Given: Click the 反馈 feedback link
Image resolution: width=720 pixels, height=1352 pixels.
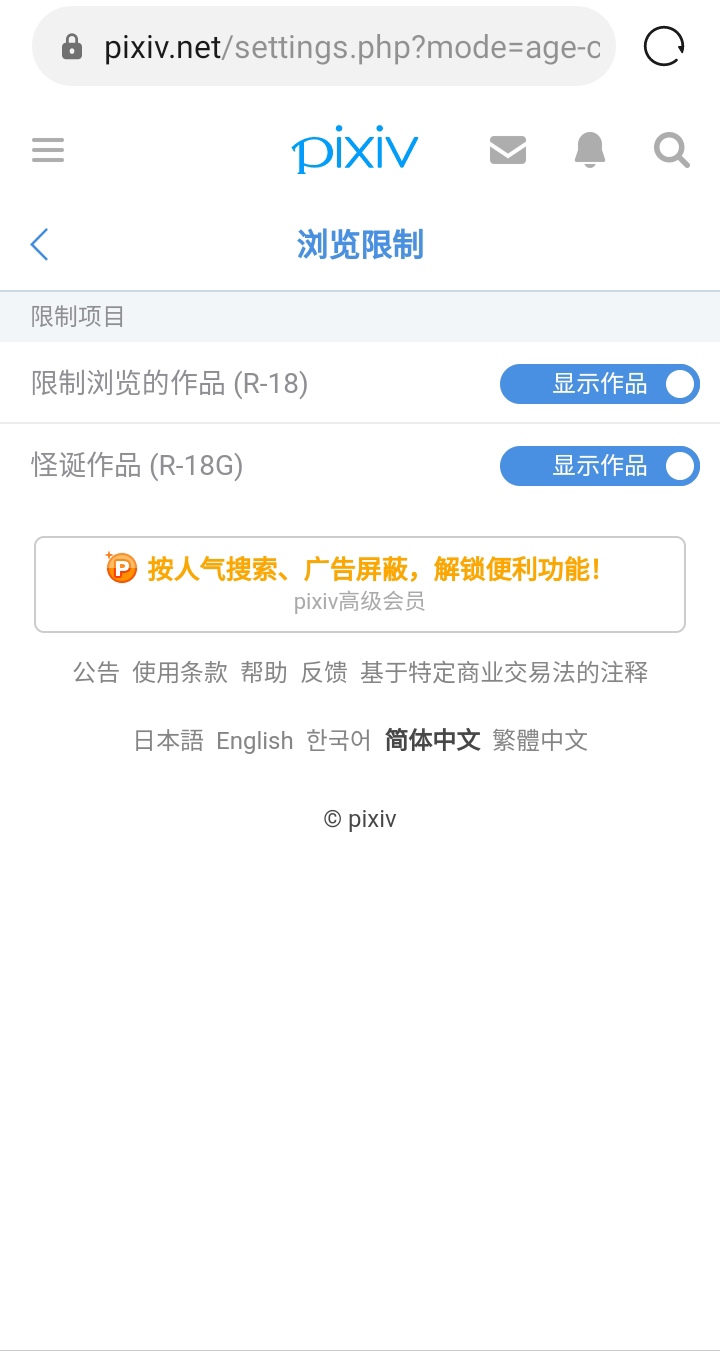Looking at the screenshot, I should 323,673.
